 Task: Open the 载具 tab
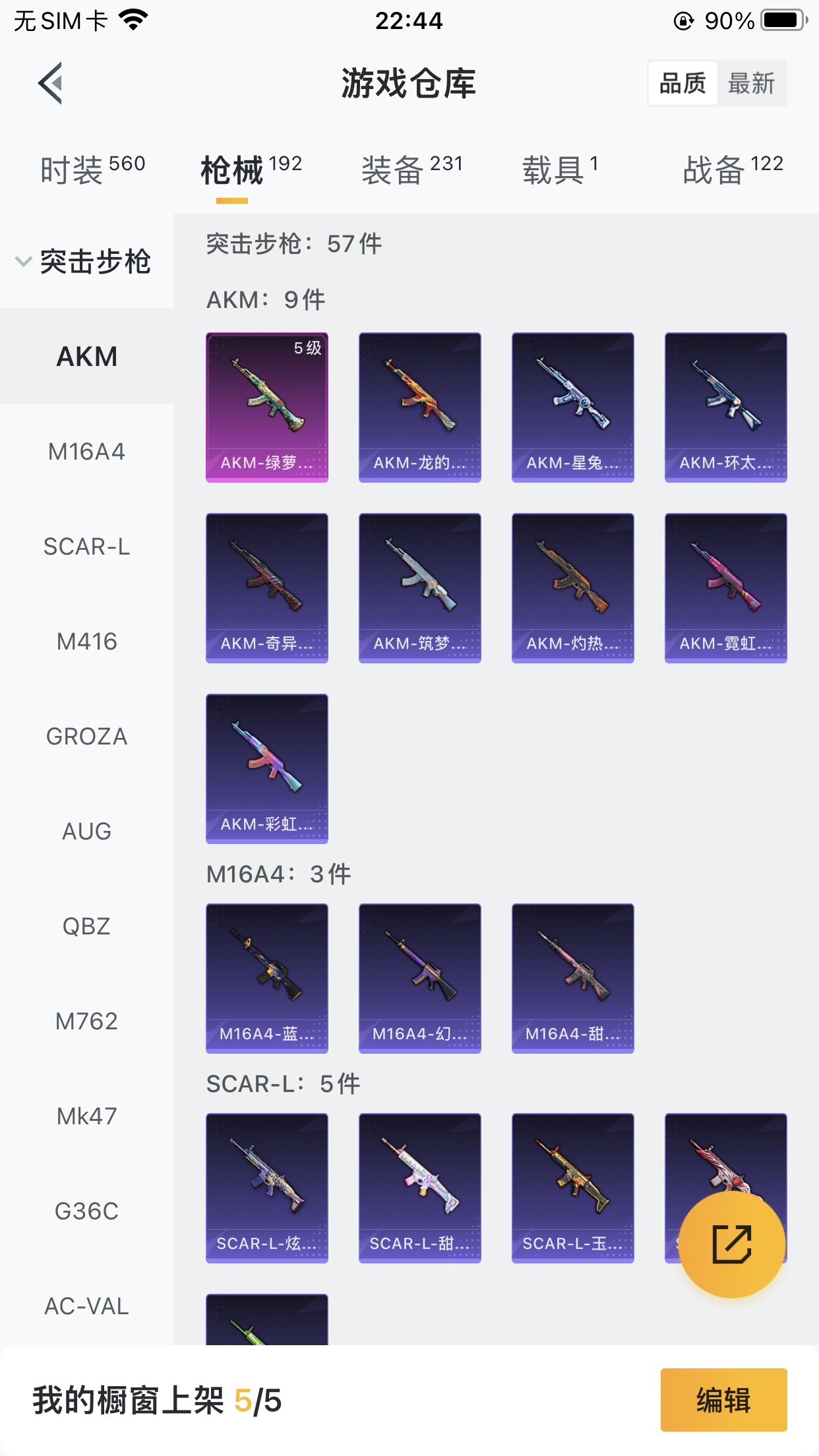point(559,170)
